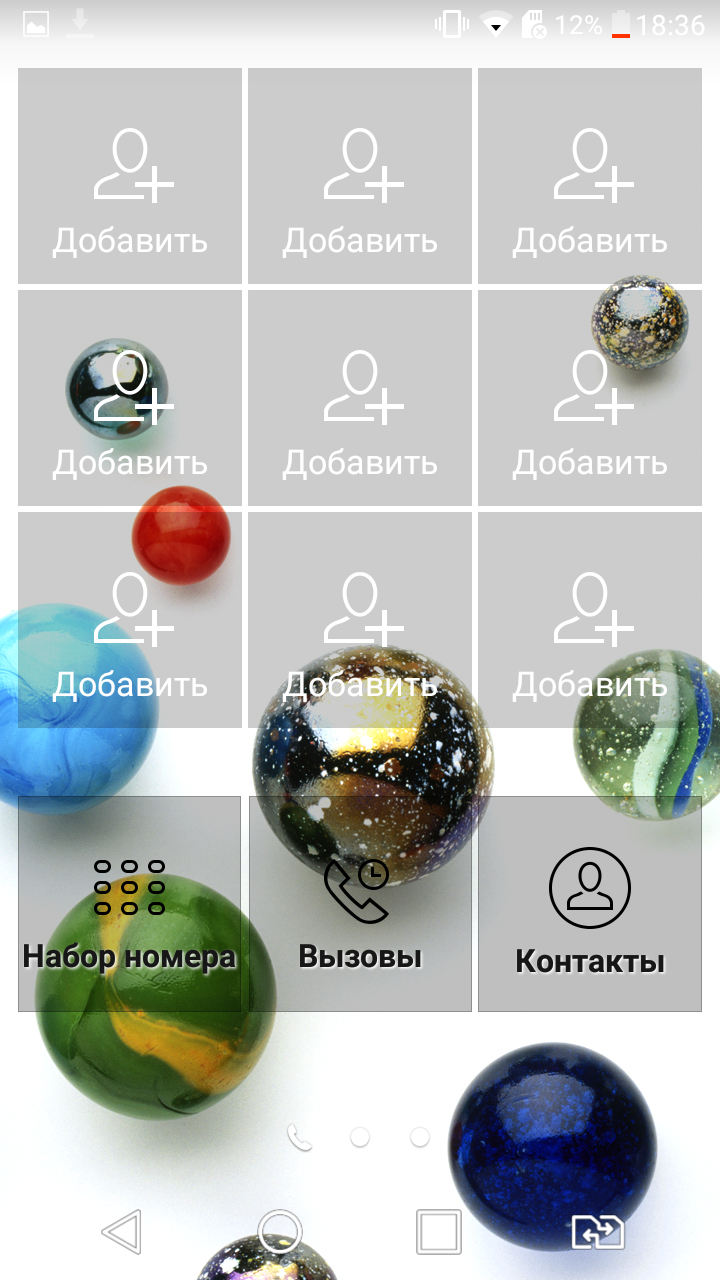The image size is (720, 1280).
Task: Tap the switch icon in navigation bar
Action: tap(597, 1232)
